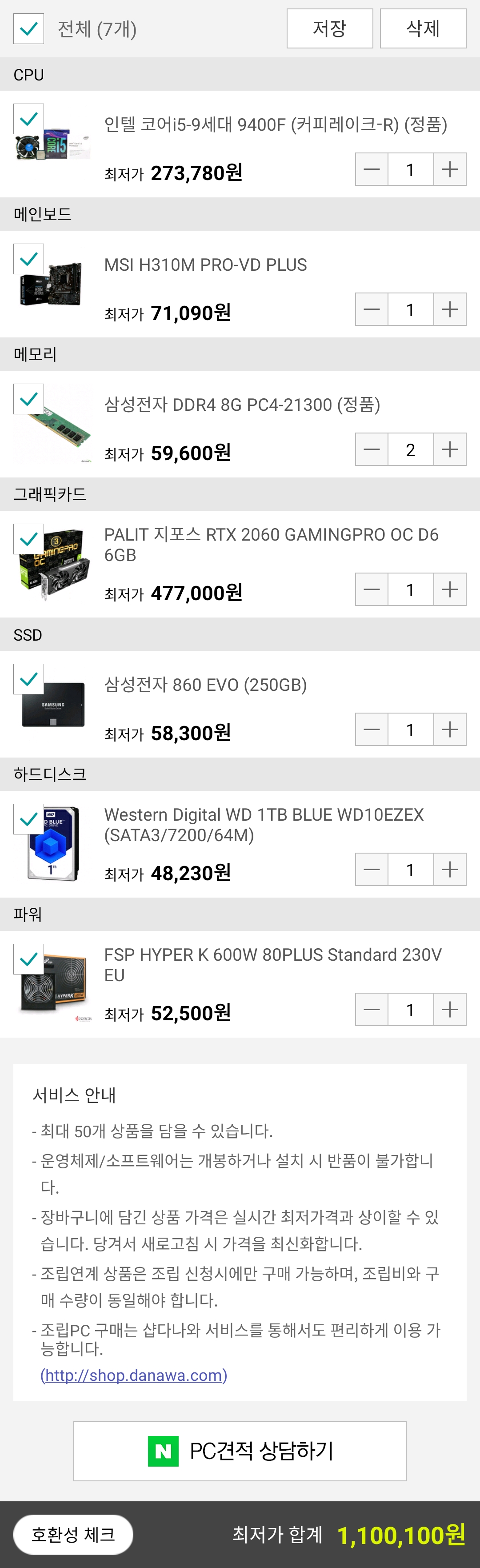Open the shop.danawa.com link
480x1568 pixels.
[x=134, y=1375]
